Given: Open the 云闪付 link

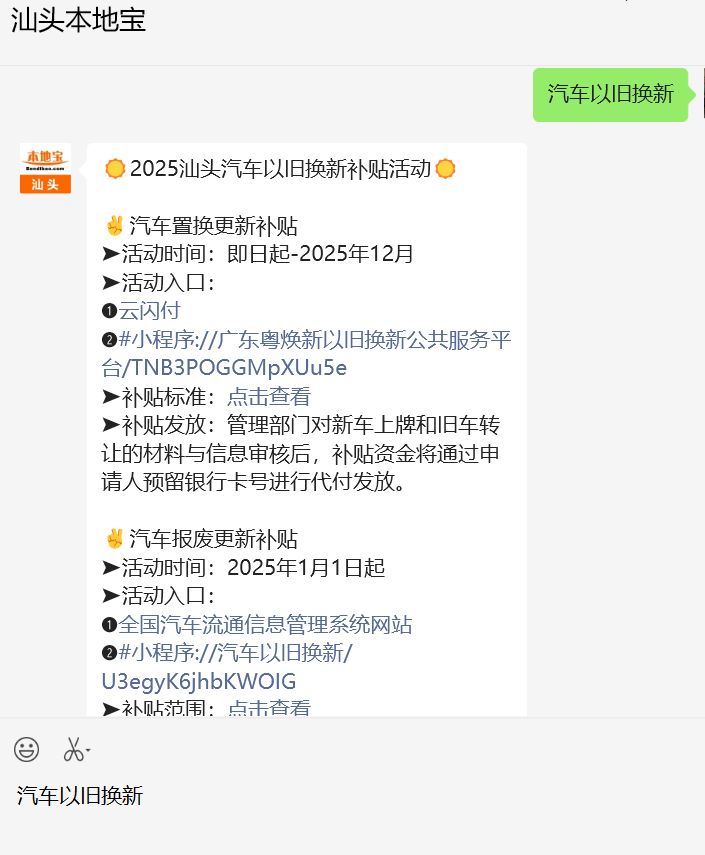Looking at the screenshot, I should 150,311.
